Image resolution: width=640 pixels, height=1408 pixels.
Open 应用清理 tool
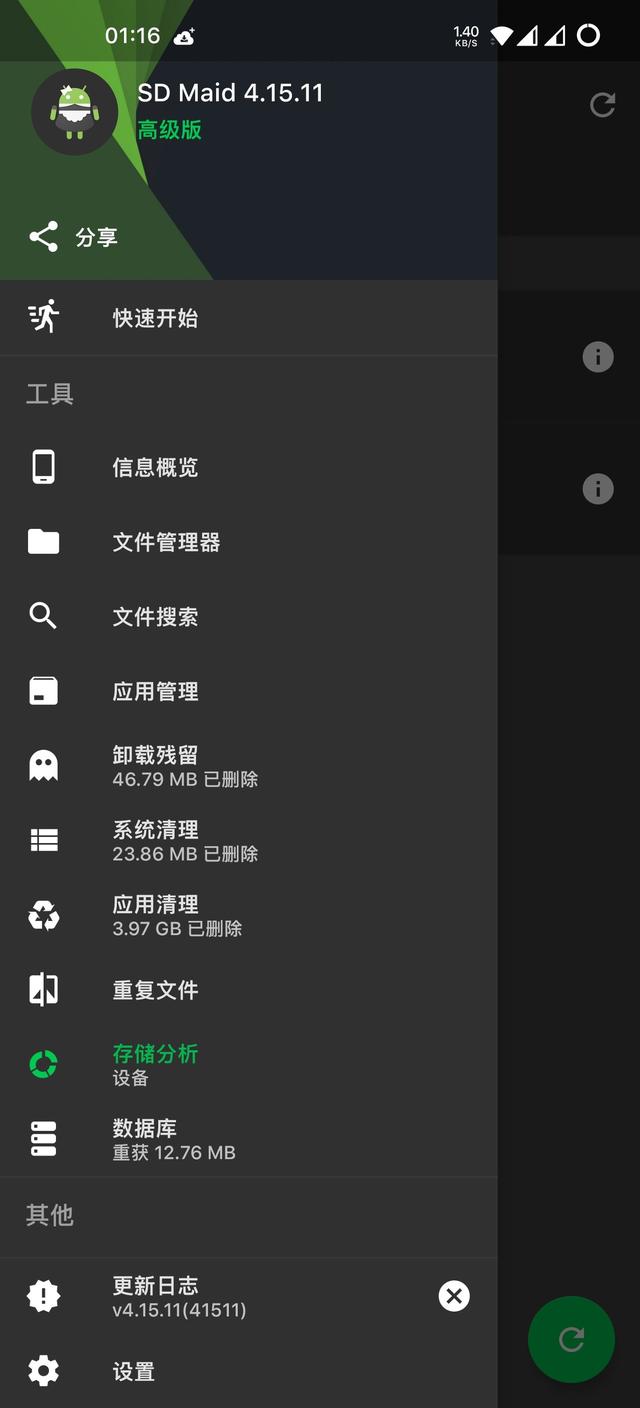248,915
